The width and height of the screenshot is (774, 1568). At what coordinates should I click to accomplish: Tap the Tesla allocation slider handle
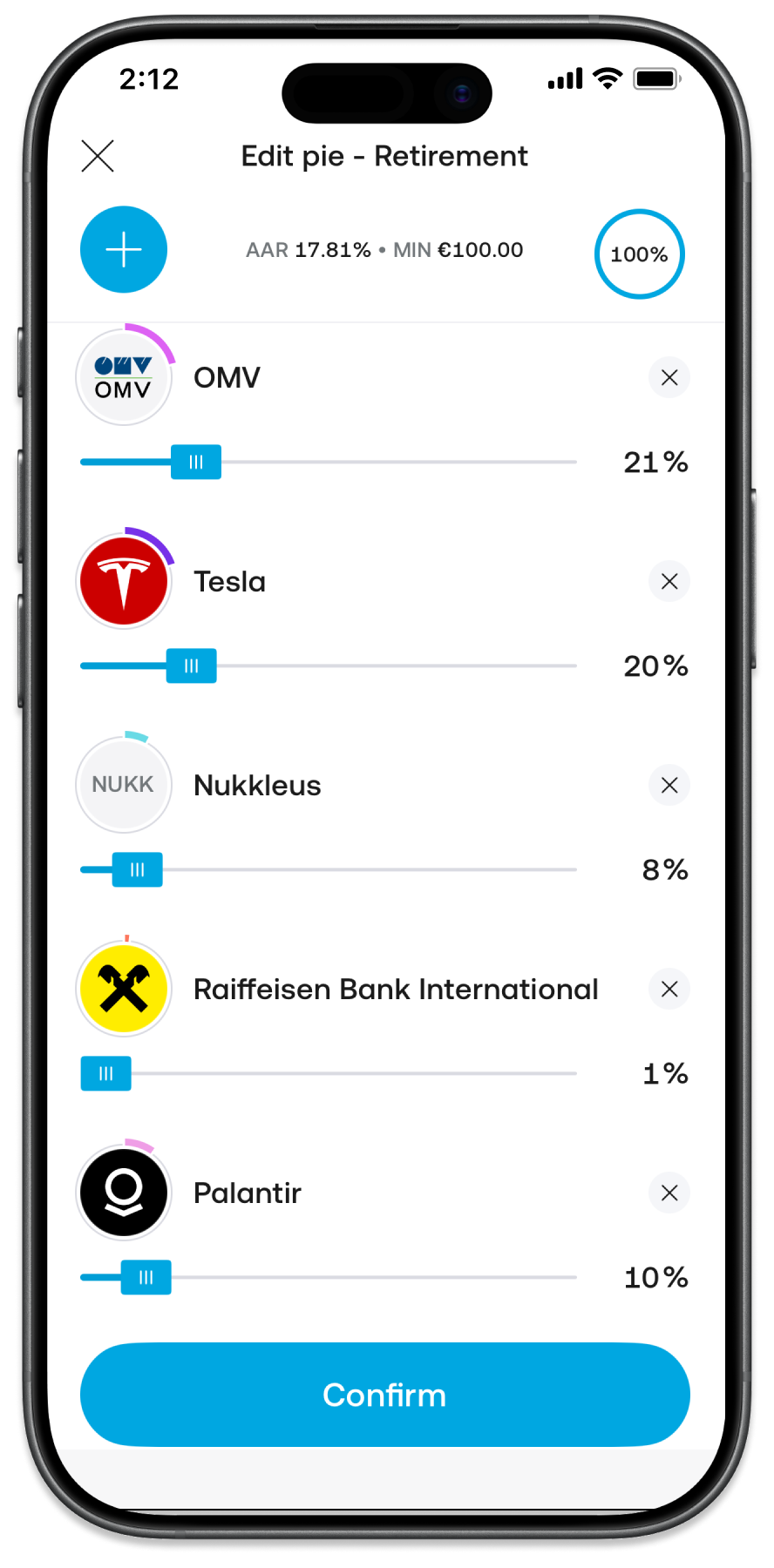click(x=192, y=666)
